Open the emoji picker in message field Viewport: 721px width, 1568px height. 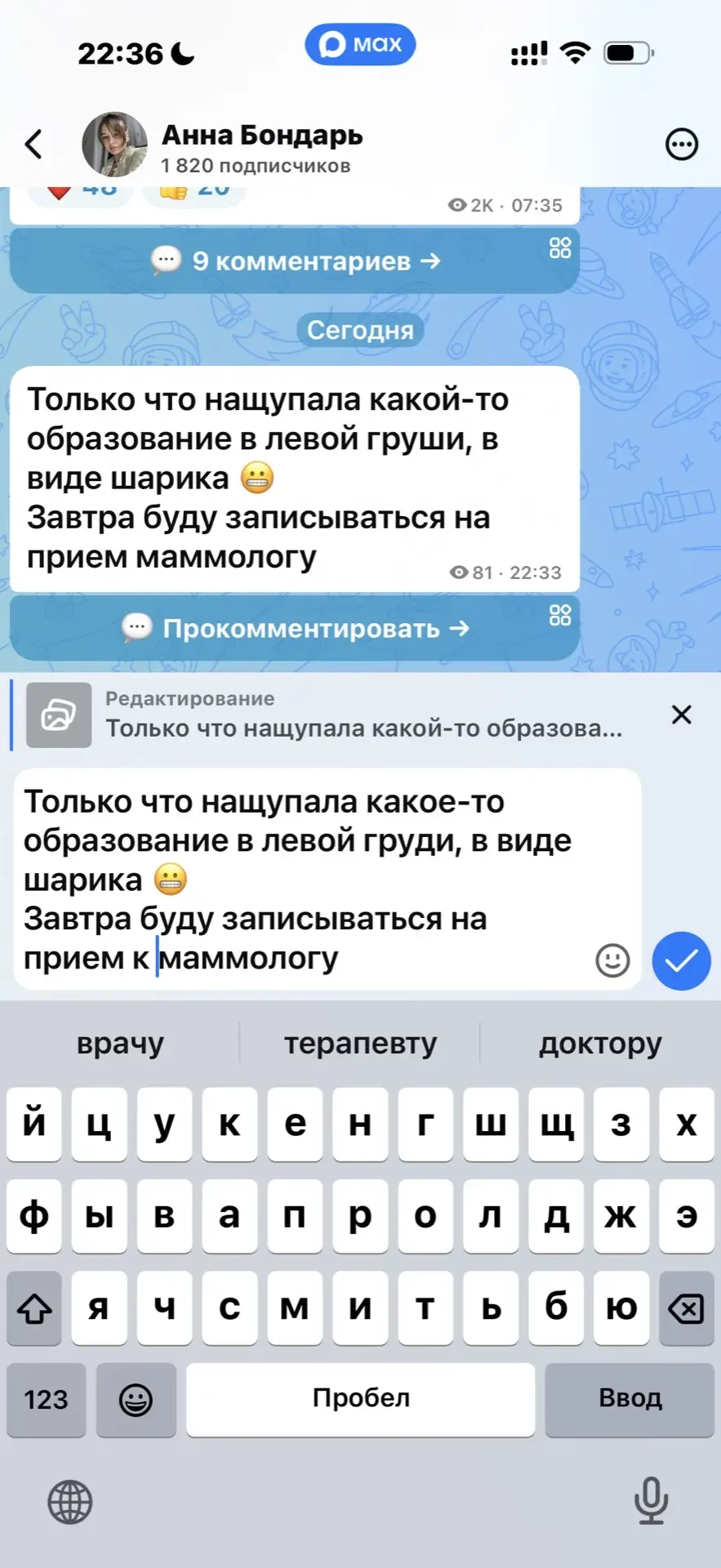pos(612,960)
